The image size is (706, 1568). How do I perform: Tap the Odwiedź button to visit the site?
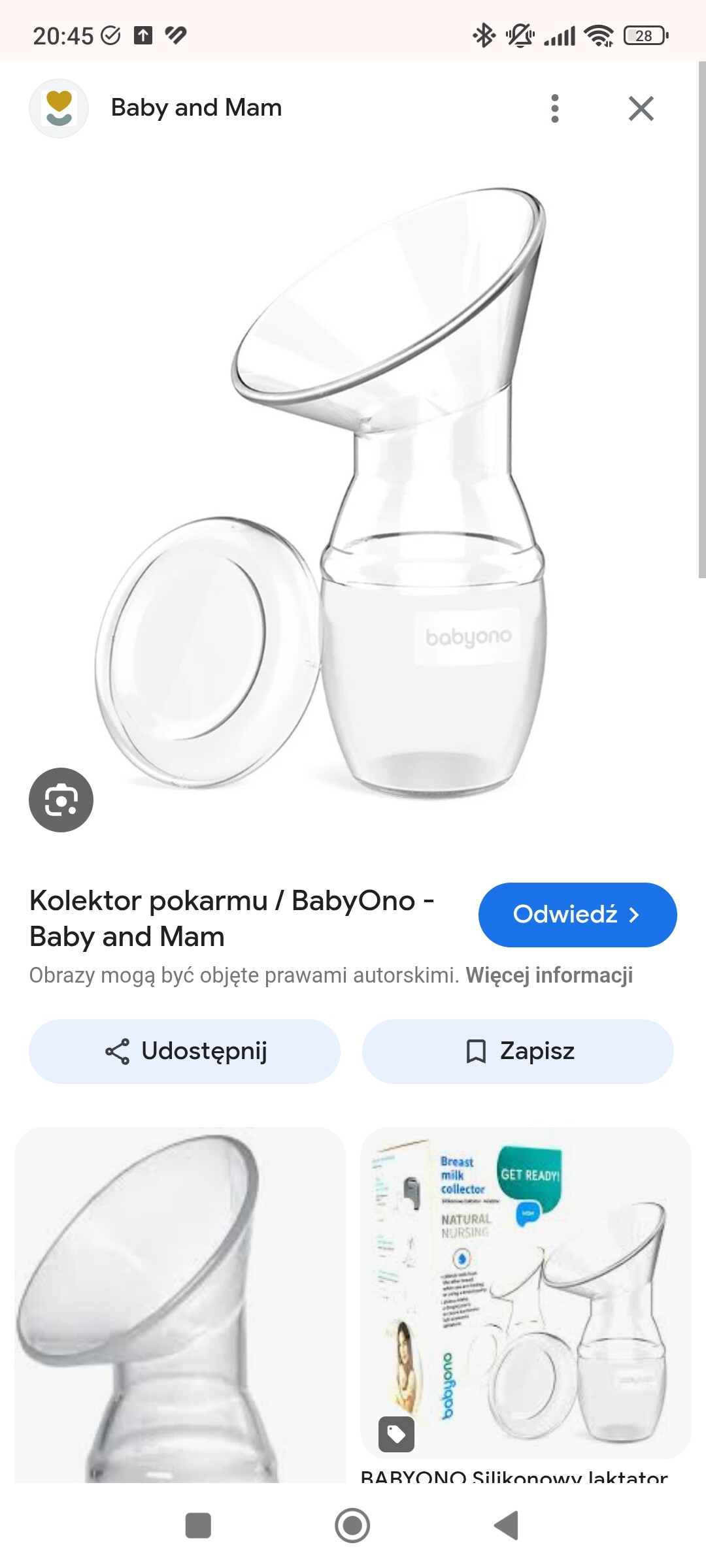click(x=577, y=915)
